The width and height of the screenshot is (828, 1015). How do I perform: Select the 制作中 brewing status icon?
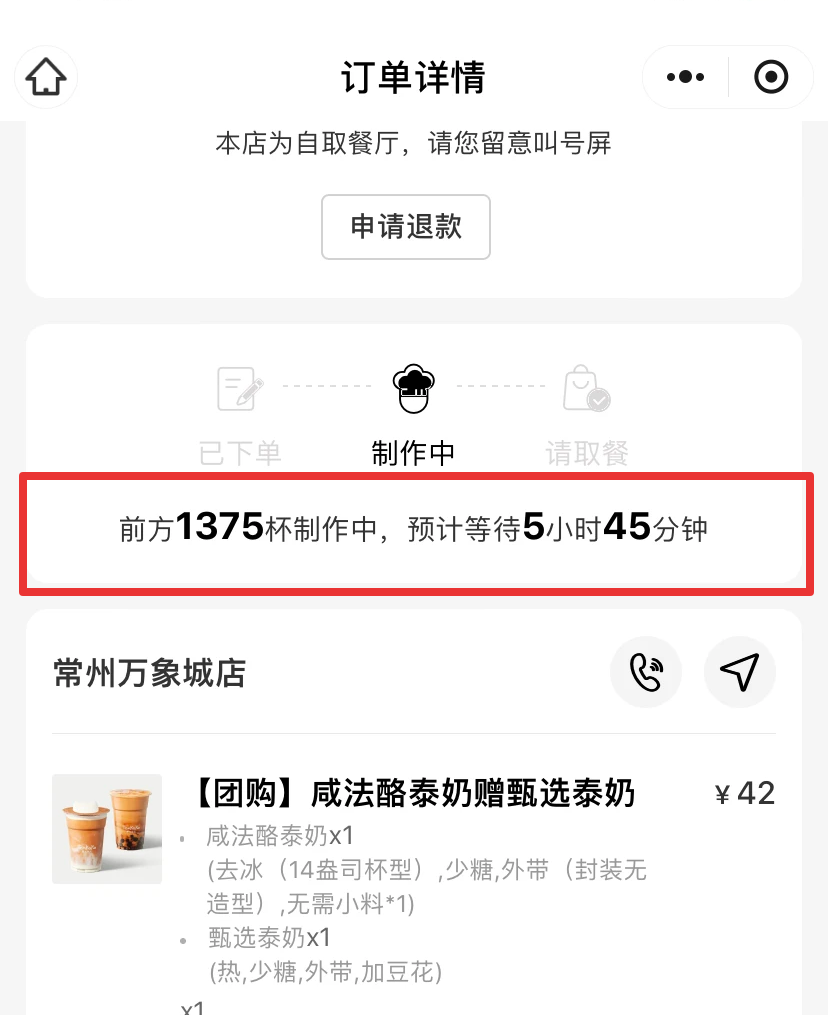pos(413,388)
